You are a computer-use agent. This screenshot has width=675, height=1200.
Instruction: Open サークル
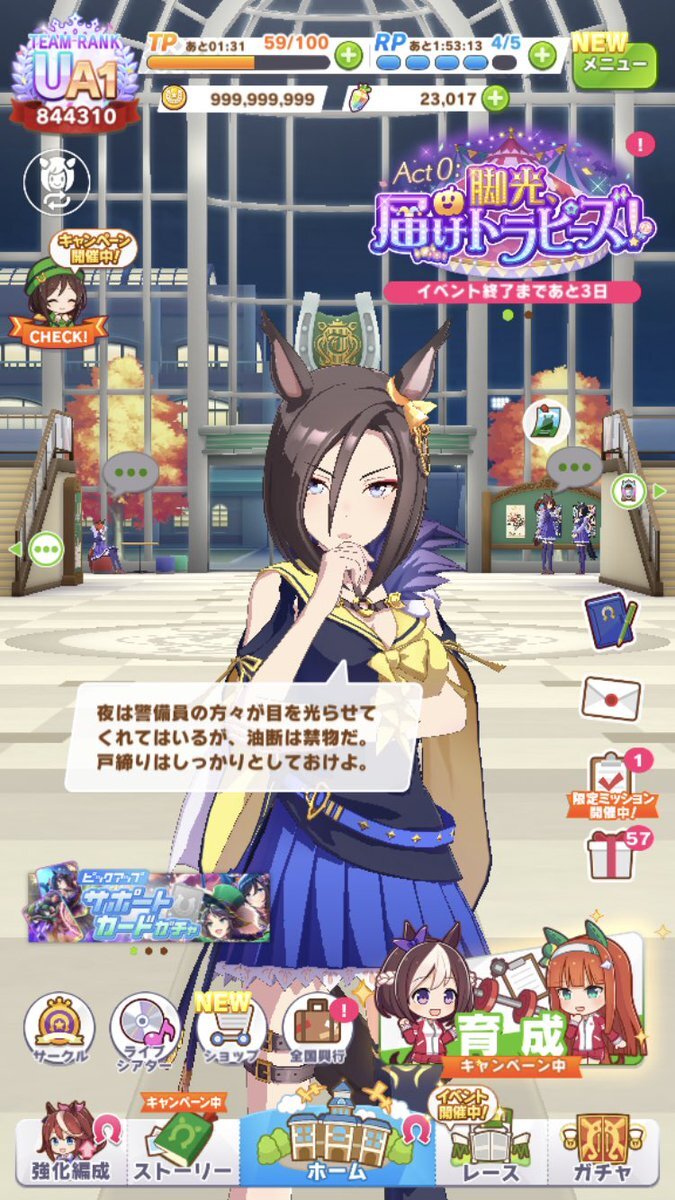(59, 1032)
